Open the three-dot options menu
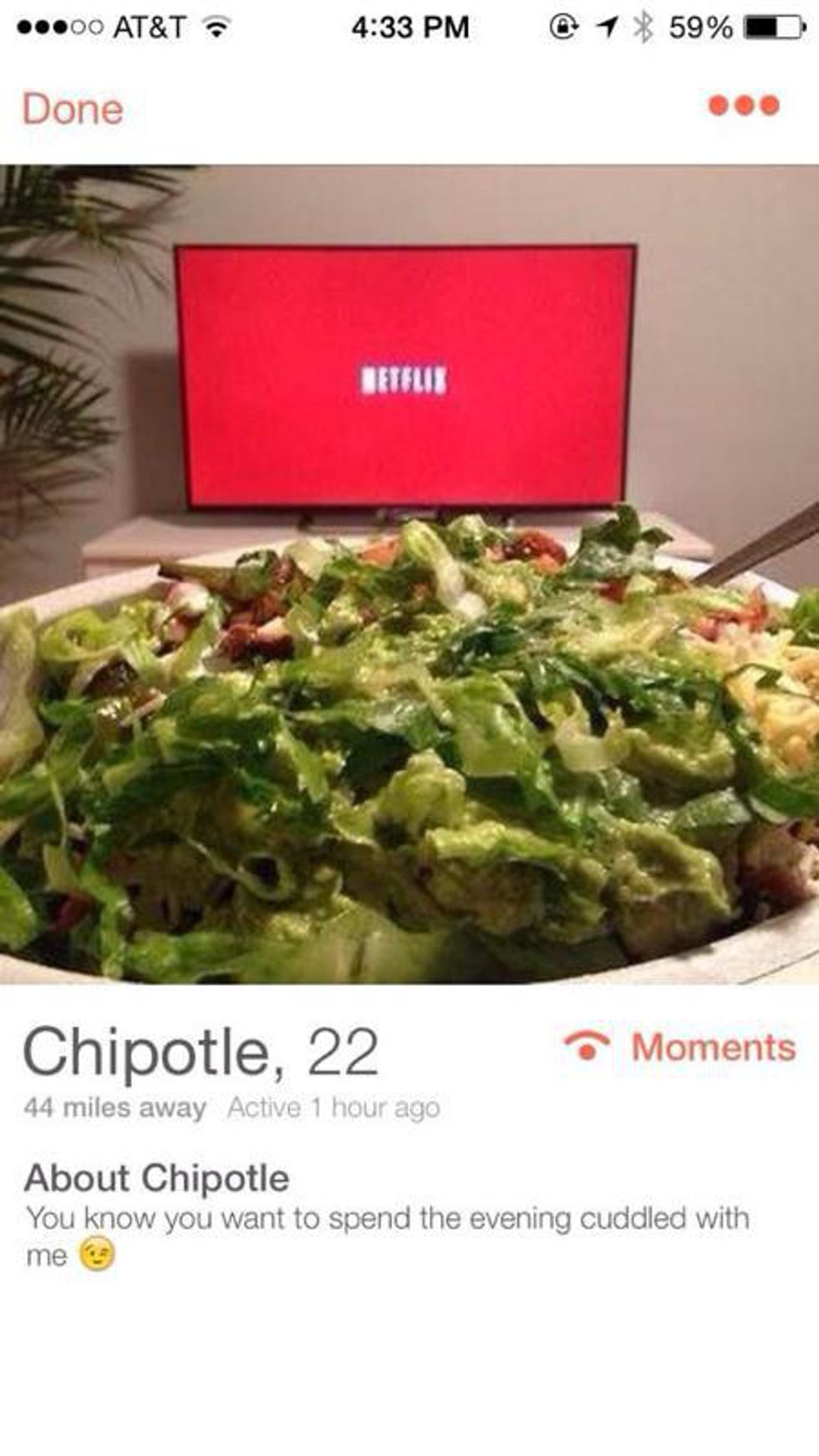The height and width of the screenshot is (1456, 819). 743,106
